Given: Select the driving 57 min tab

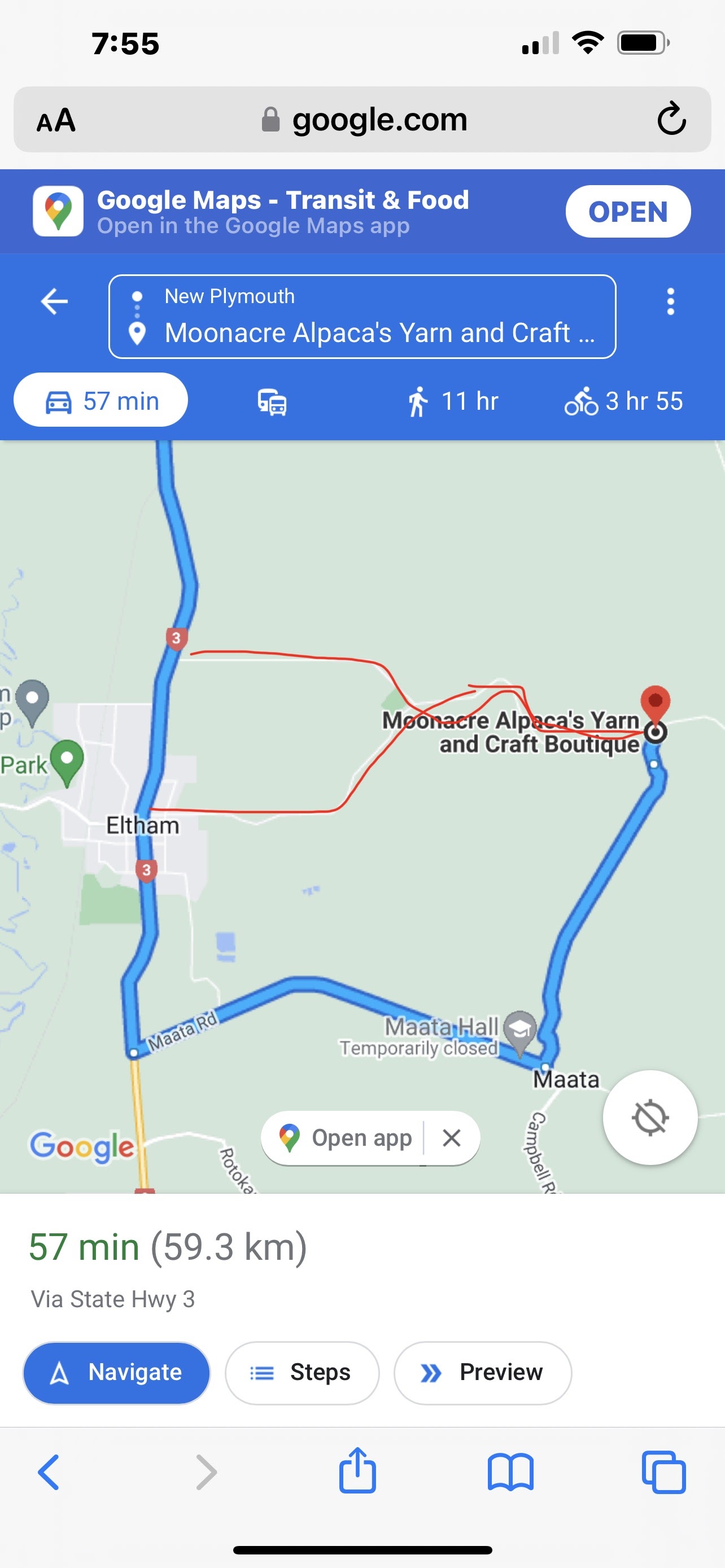Looking at the screenshot, I should (101, 401).
